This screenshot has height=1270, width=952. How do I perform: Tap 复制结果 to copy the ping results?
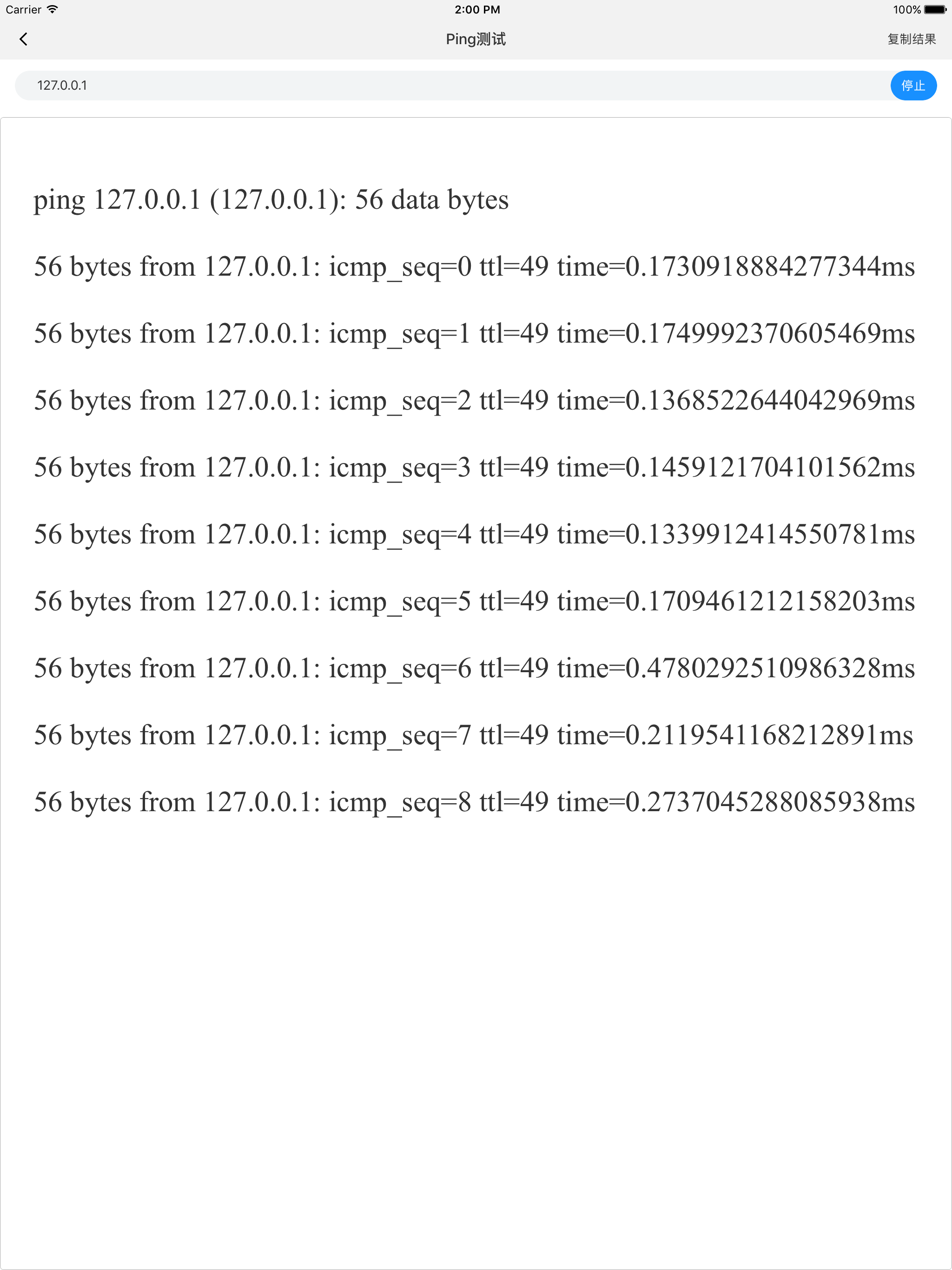click(x=912, y=39)
